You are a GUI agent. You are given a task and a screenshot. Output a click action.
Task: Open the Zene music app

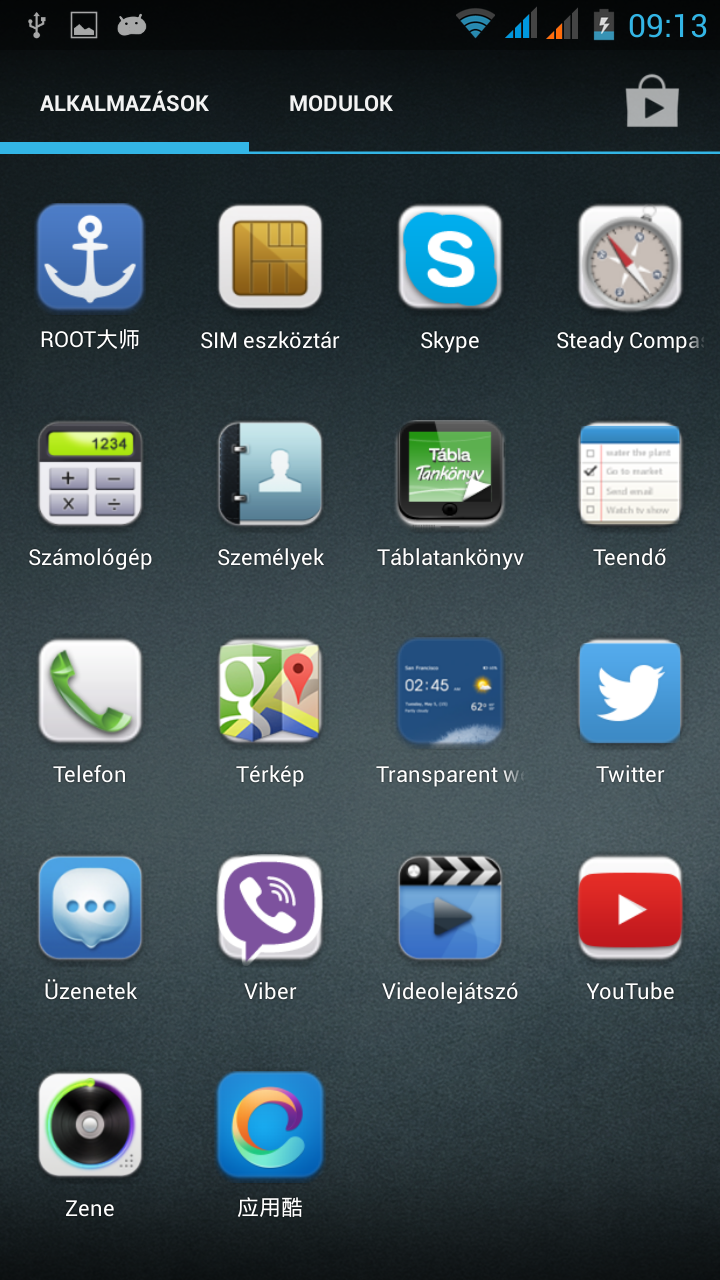(x=90, y=1124)
